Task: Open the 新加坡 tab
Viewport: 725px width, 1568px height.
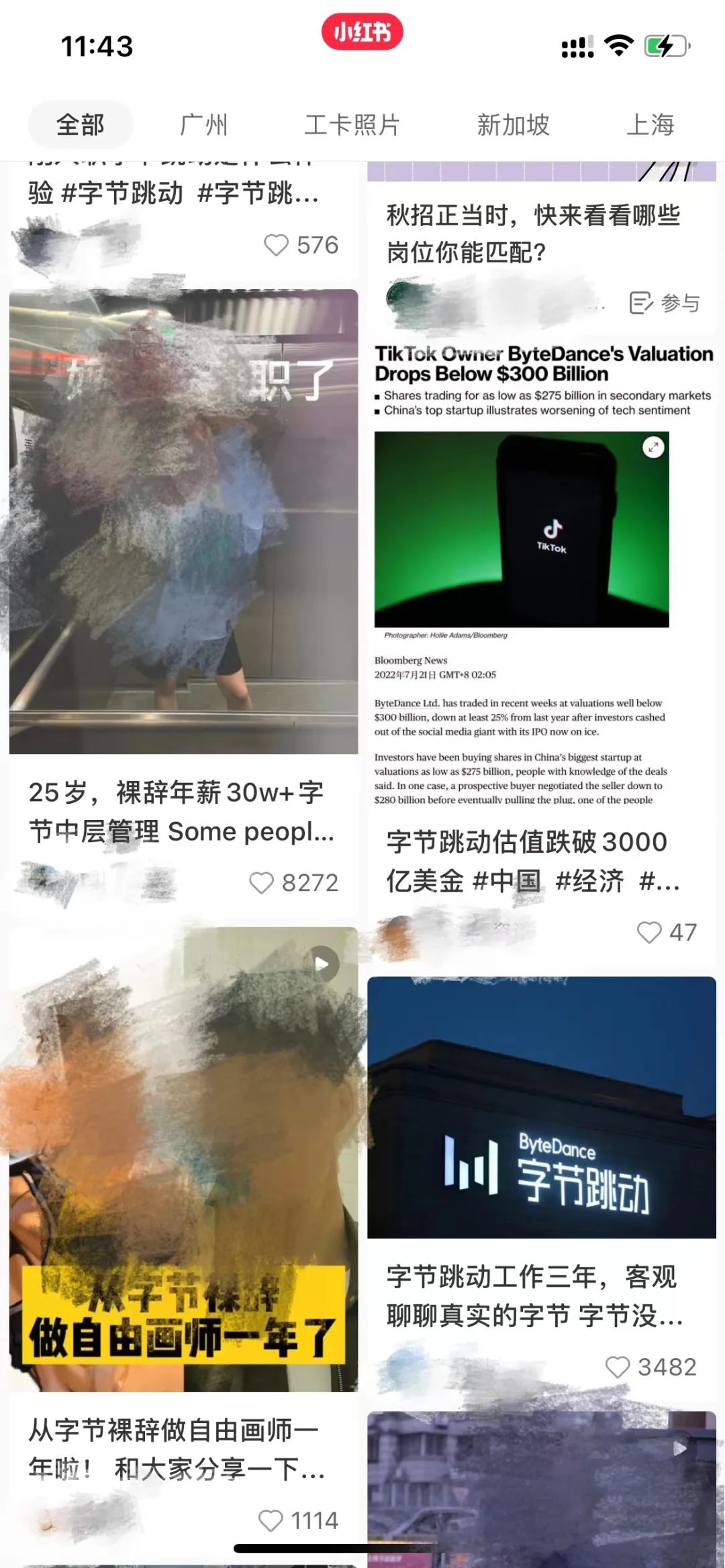Action: 513,125
